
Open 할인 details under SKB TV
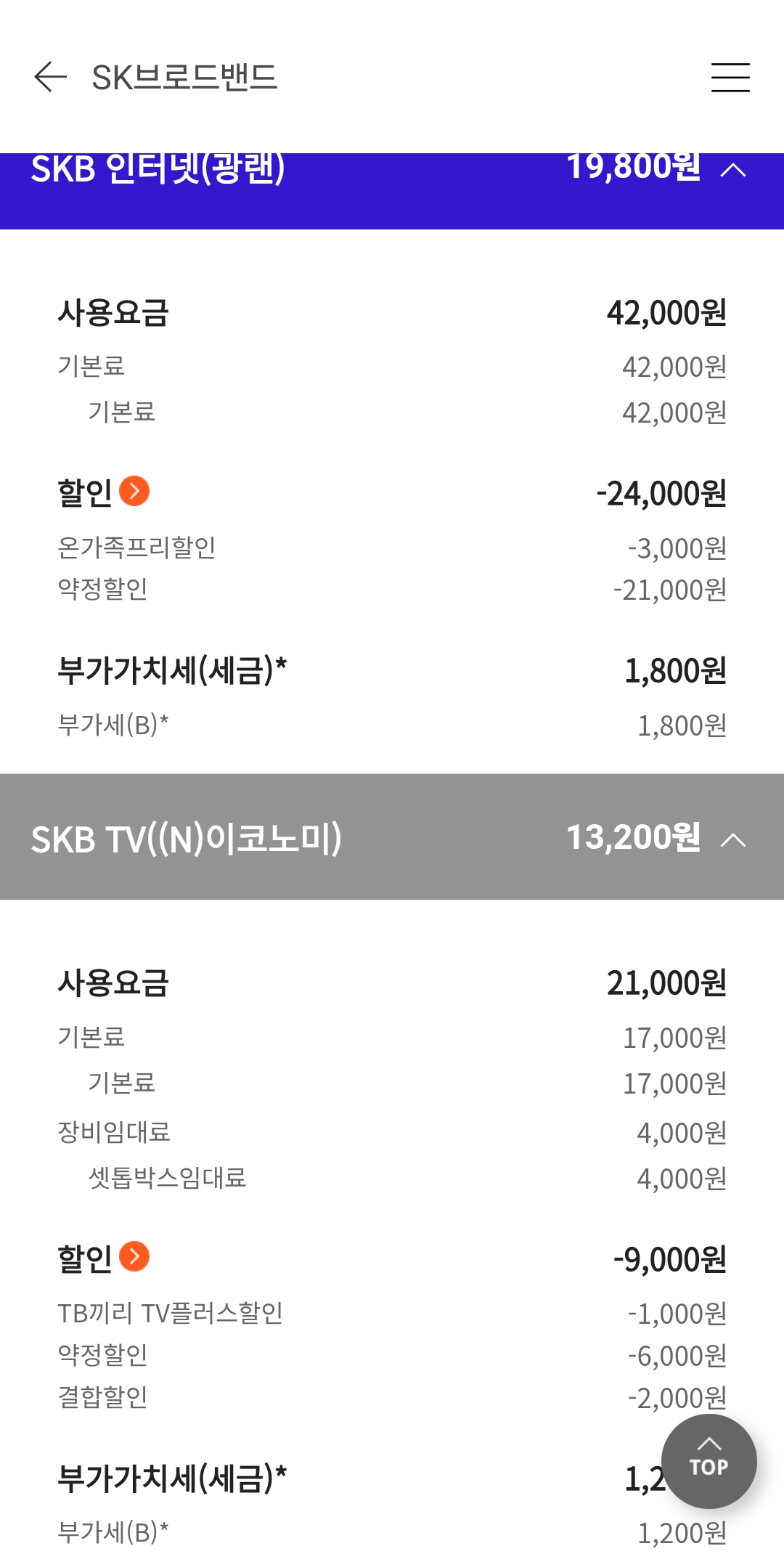[x=134, y=1256]
